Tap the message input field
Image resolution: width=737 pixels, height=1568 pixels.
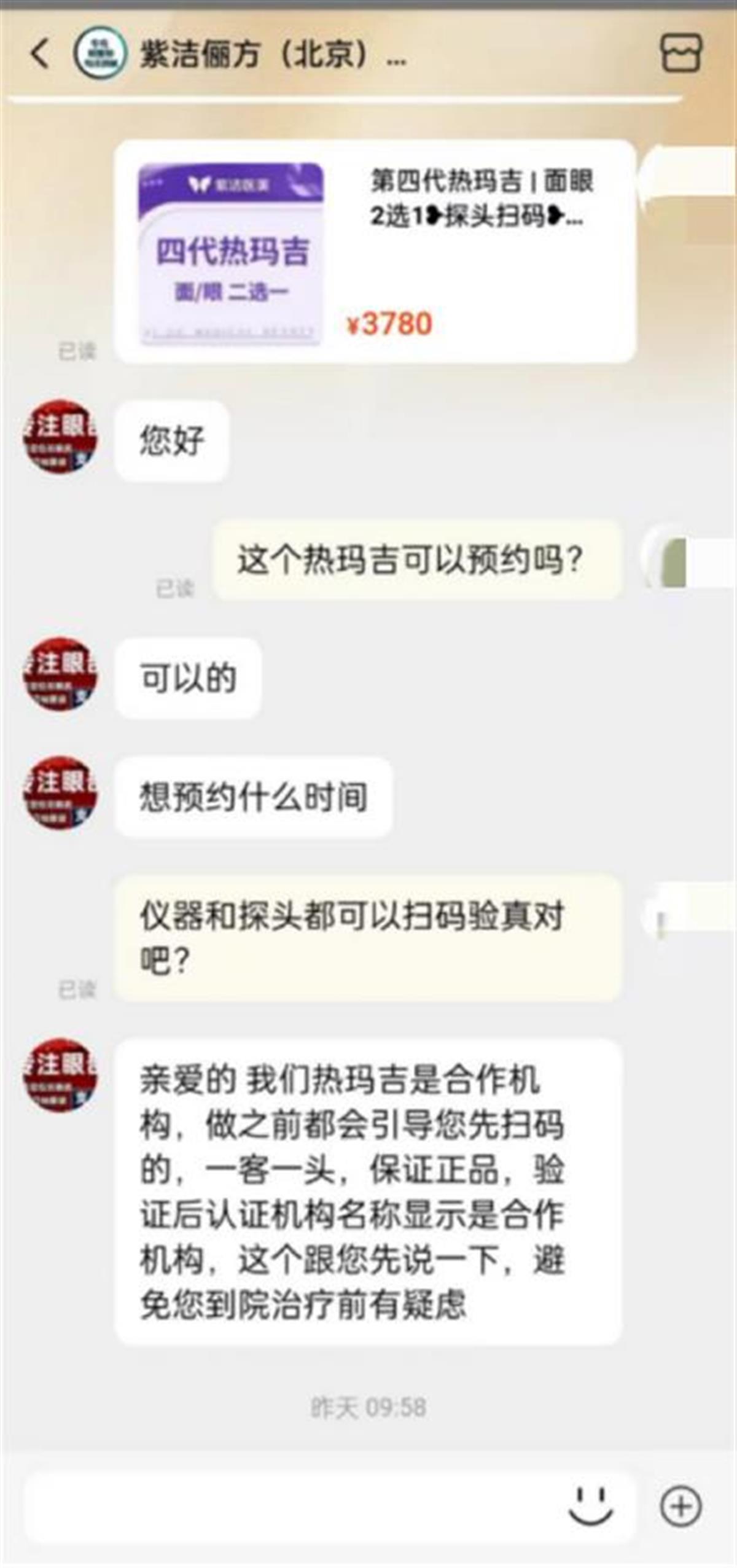tap(289, 1507)
